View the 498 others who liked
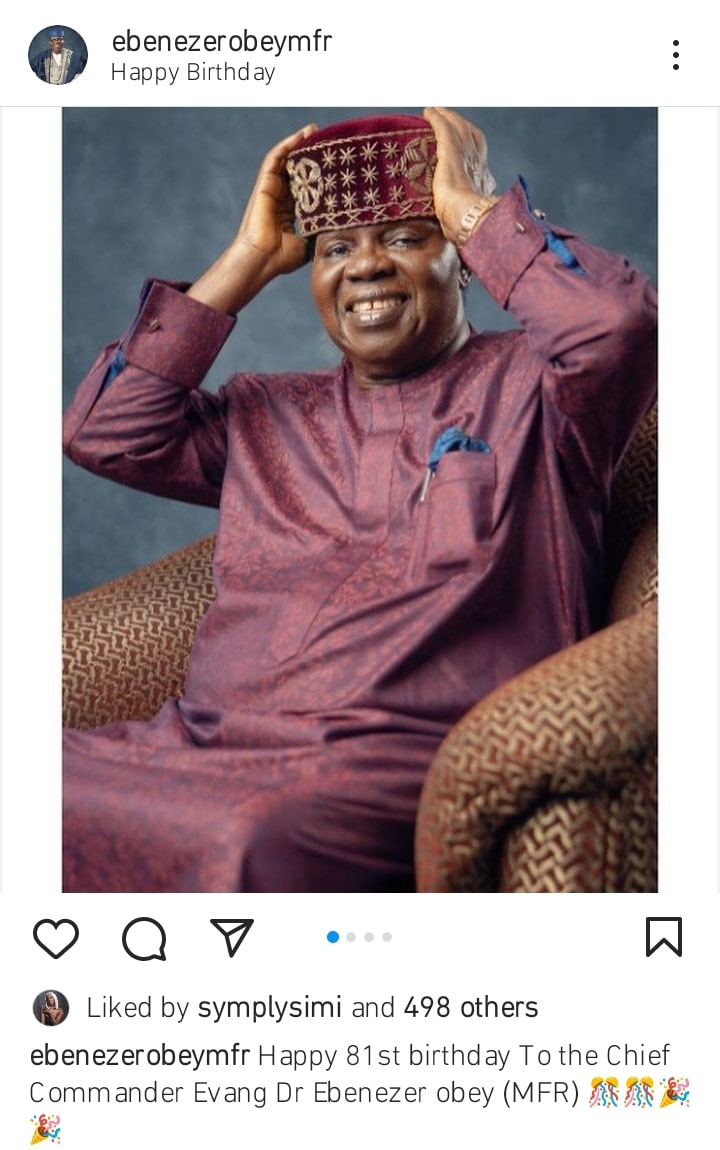Viewport: 720px width, 1150px height. [470, 1007]
